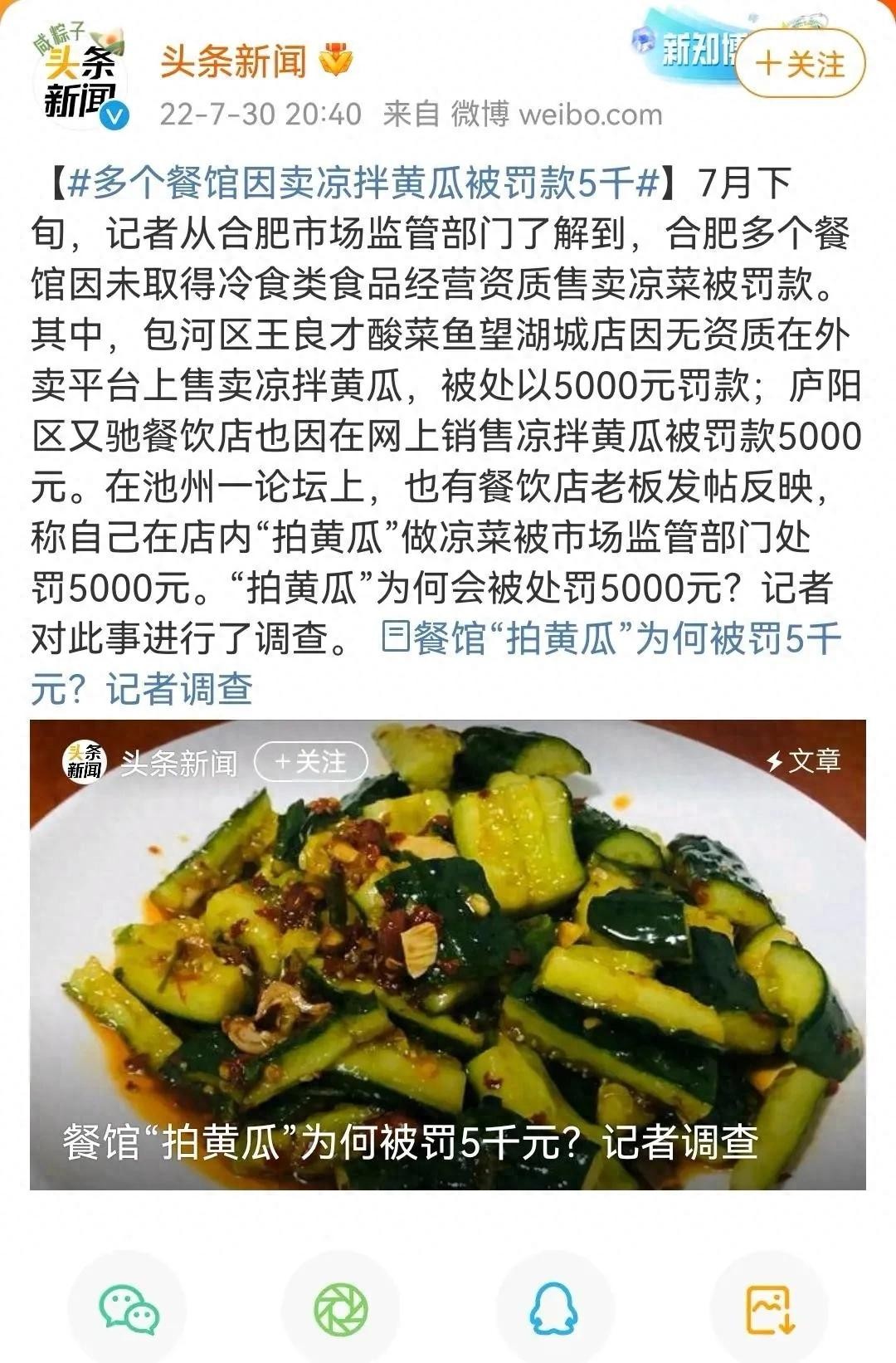
Task: Open hashtag 多个餐馆因卖凉拌黄瓜被罚款5千
Action: [363, 183]
